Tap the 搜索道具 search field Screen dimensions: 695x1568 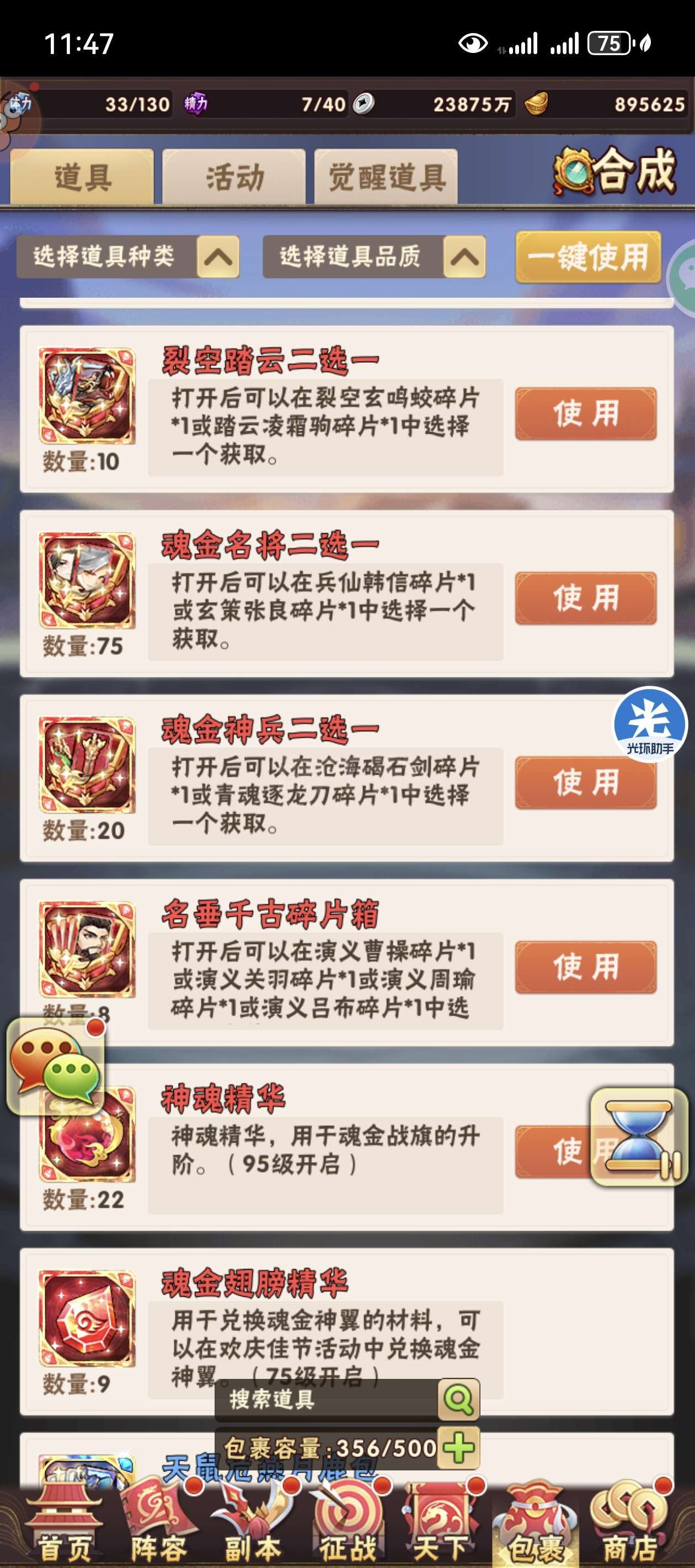327,1400
